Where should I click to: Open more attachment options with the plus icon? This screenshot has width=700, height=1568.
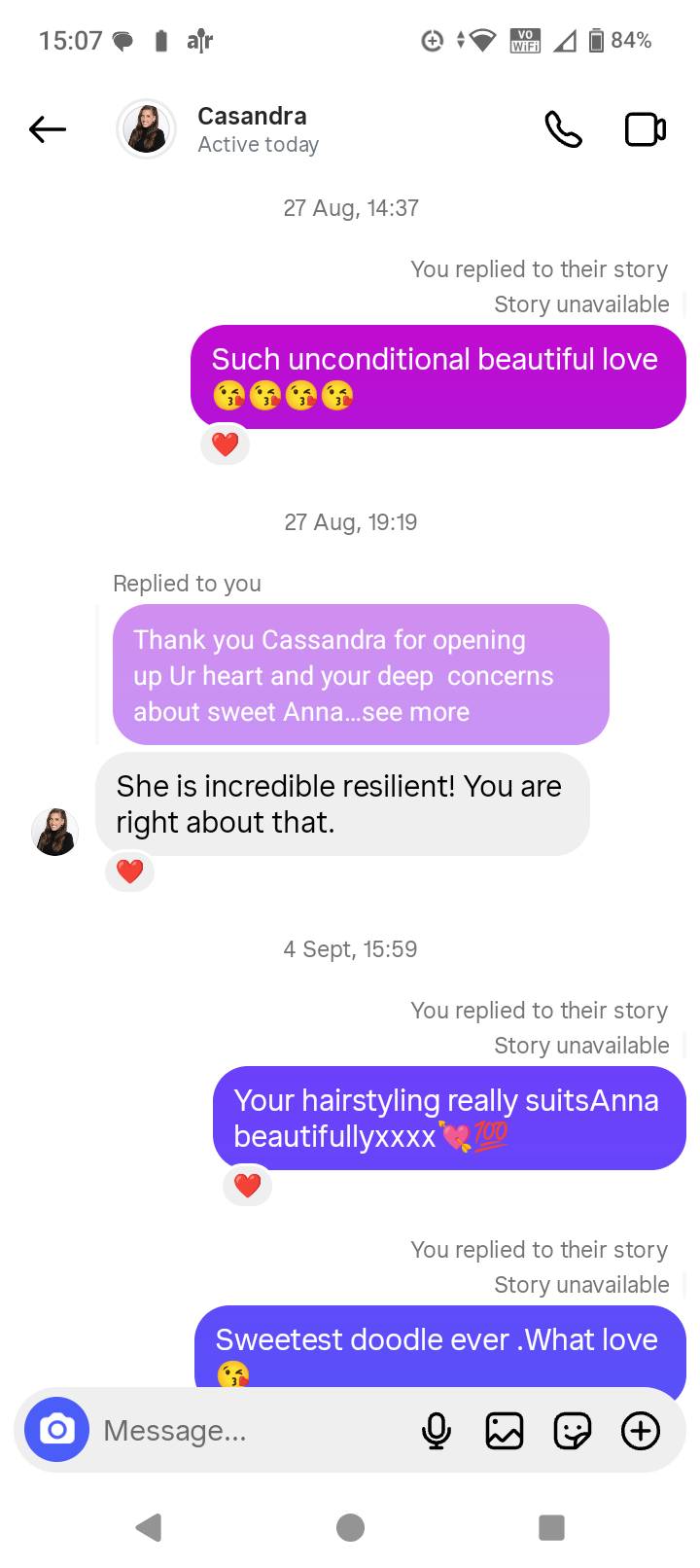click(x=641, y=1431)
